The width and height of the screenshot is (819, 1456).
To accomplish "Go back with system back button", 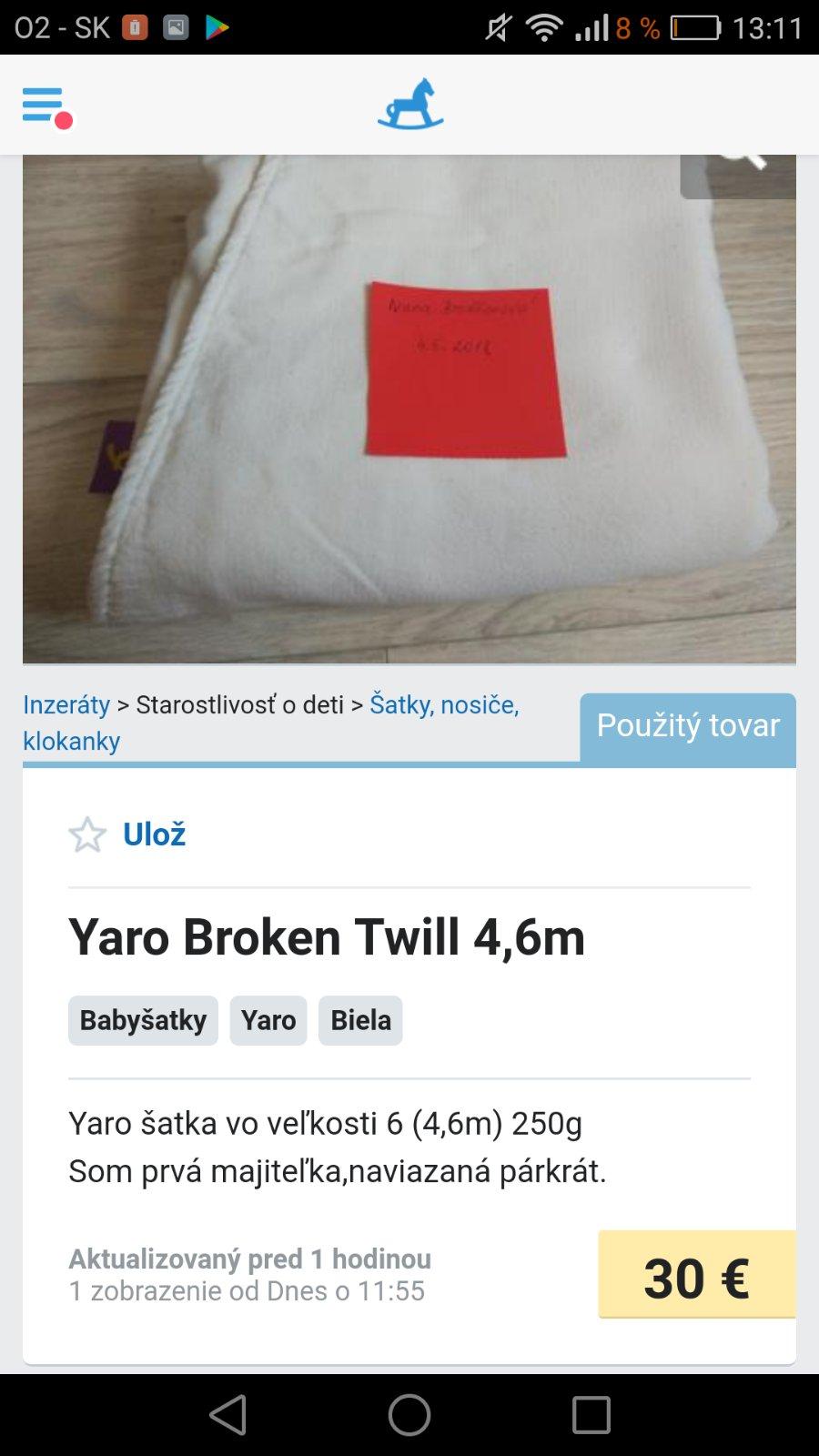I will (227, 1415).
